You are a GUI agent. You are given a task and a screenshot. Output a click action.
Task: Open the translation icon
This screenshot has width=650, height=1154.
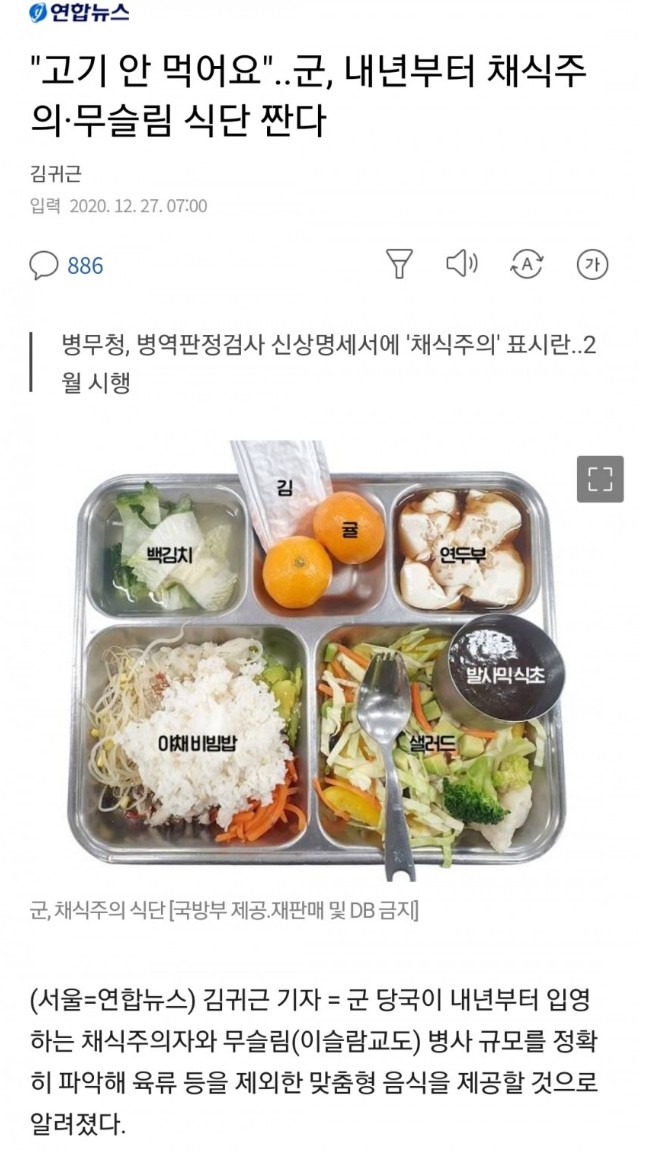[526, 264]
